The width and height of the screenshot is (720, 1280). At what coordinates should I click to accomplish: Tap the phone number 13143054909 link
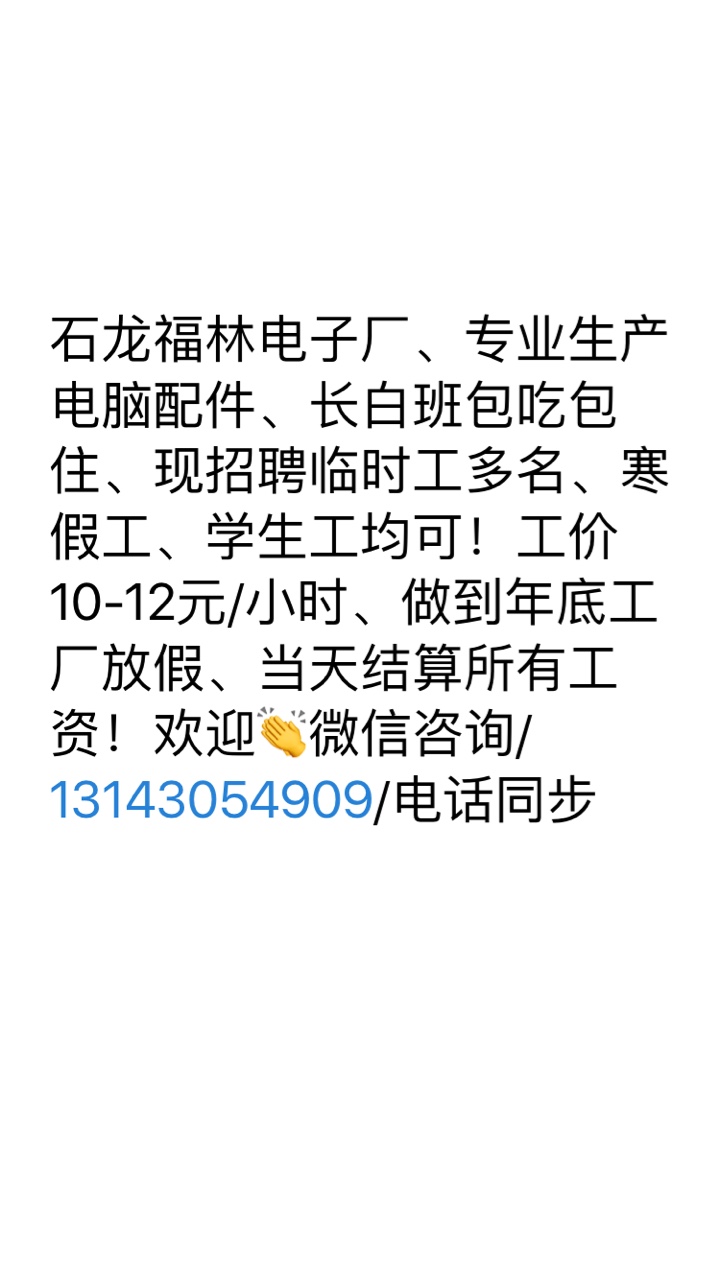coord(211,800)
